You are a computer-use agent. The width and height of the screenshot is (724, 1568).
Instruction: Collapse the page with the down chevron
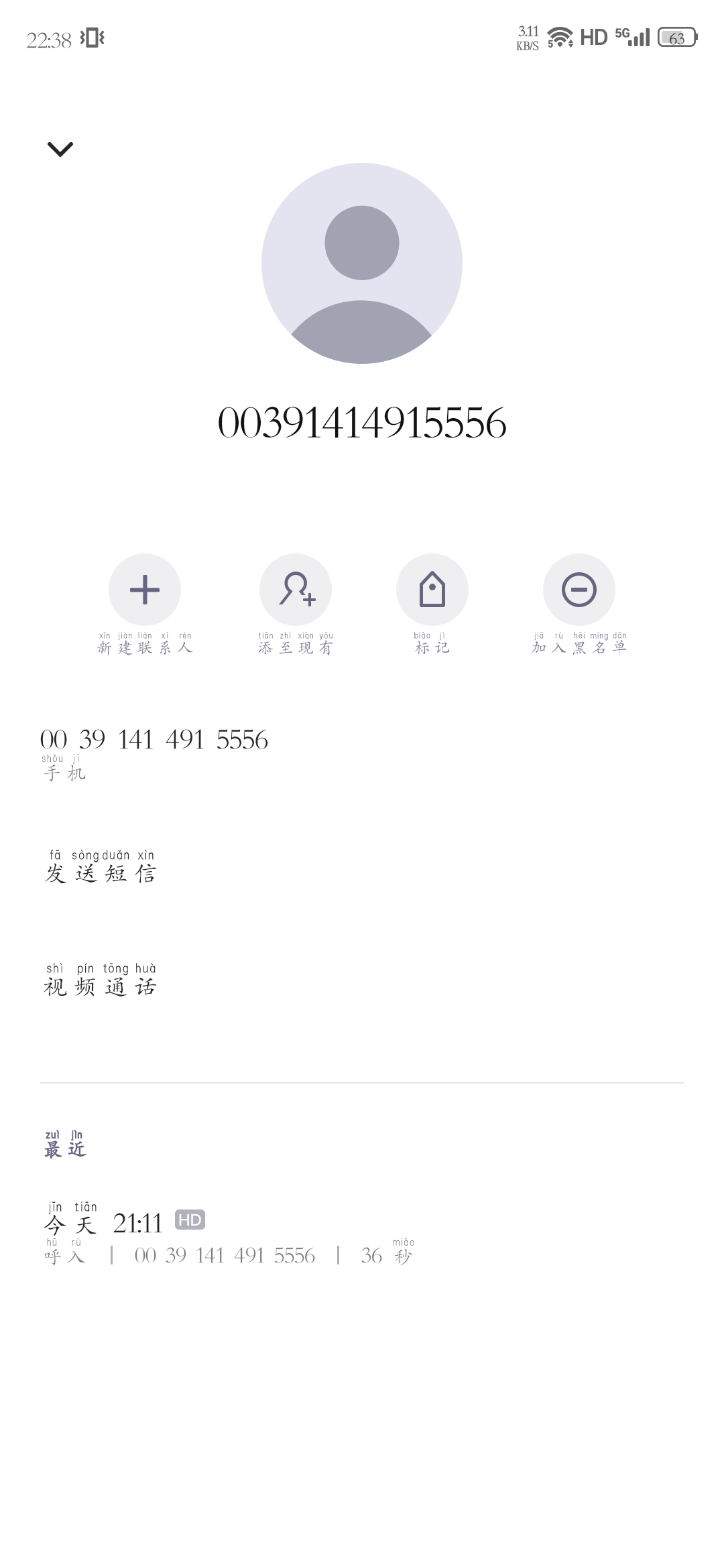pyautogui.click(x=60, y=149)
